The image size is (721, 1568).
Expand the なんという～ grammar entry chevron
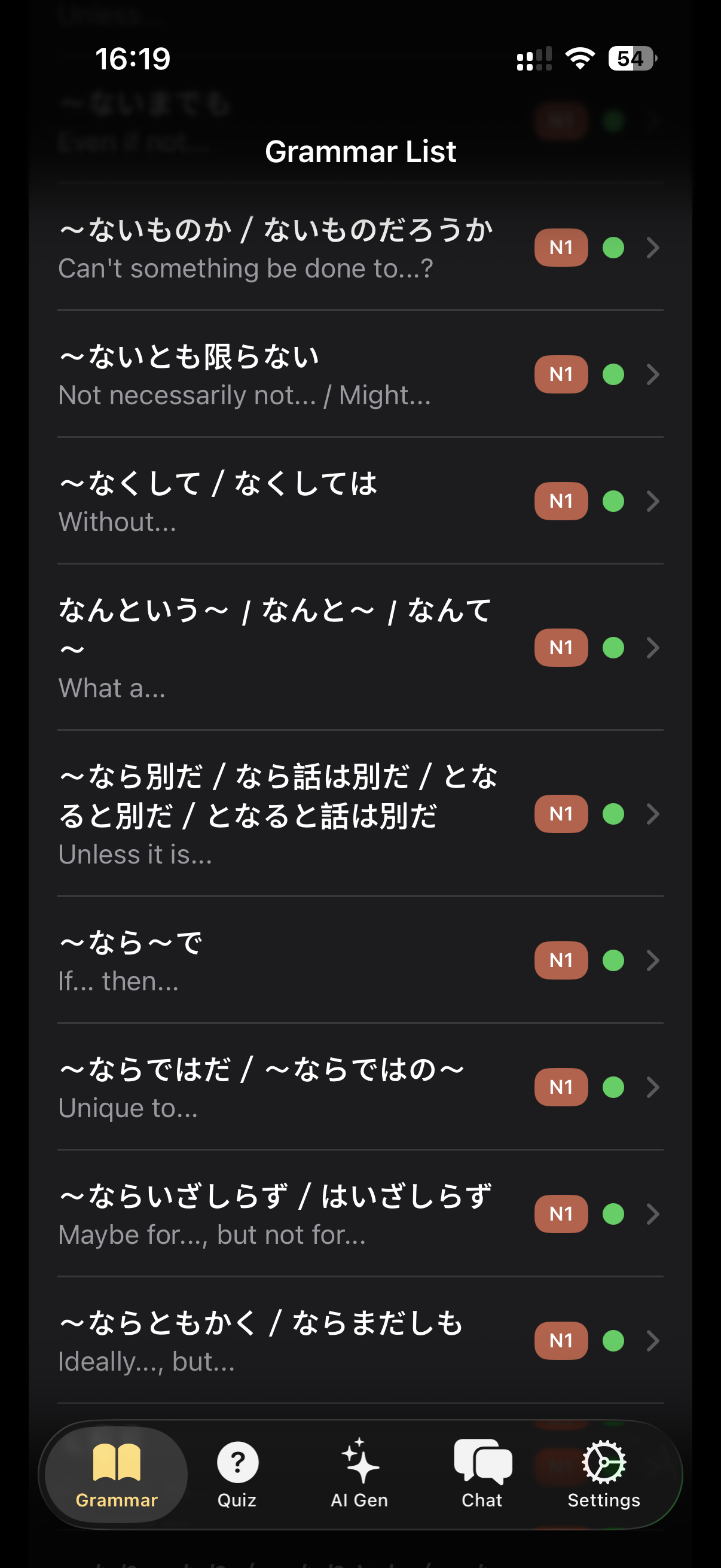[x=653, y=648]
